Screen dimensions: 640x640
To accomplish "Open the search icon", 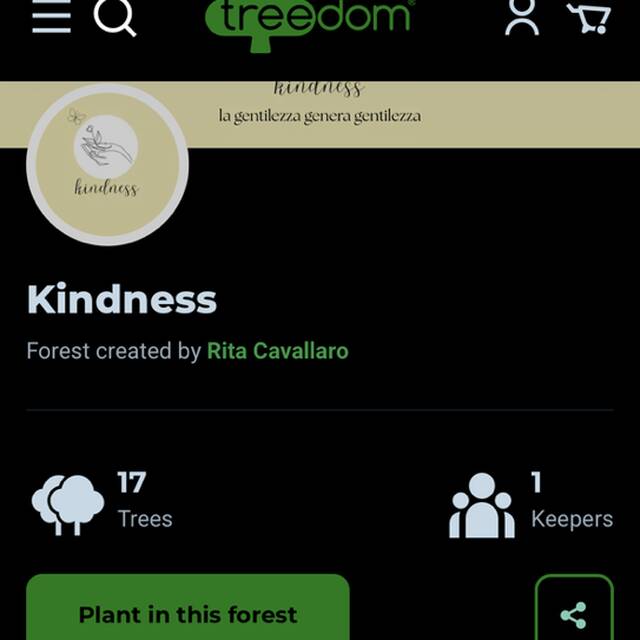I will (115, 17).
